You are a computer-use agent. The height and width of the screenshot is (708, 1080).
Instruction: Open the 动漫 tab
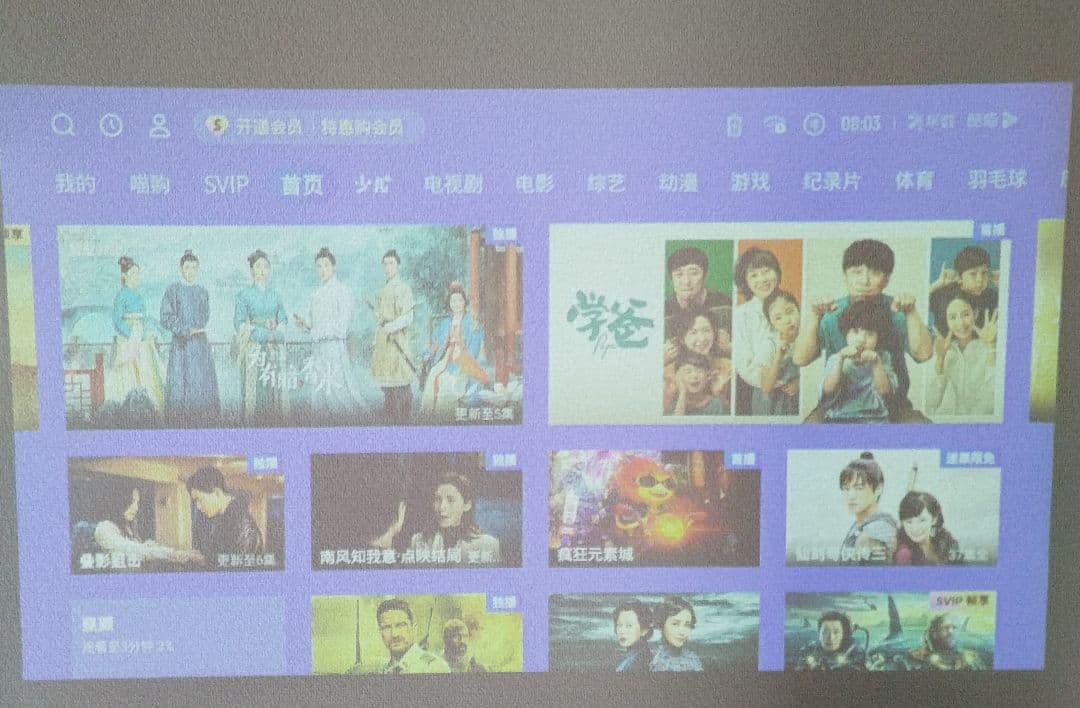coord(678,183)
